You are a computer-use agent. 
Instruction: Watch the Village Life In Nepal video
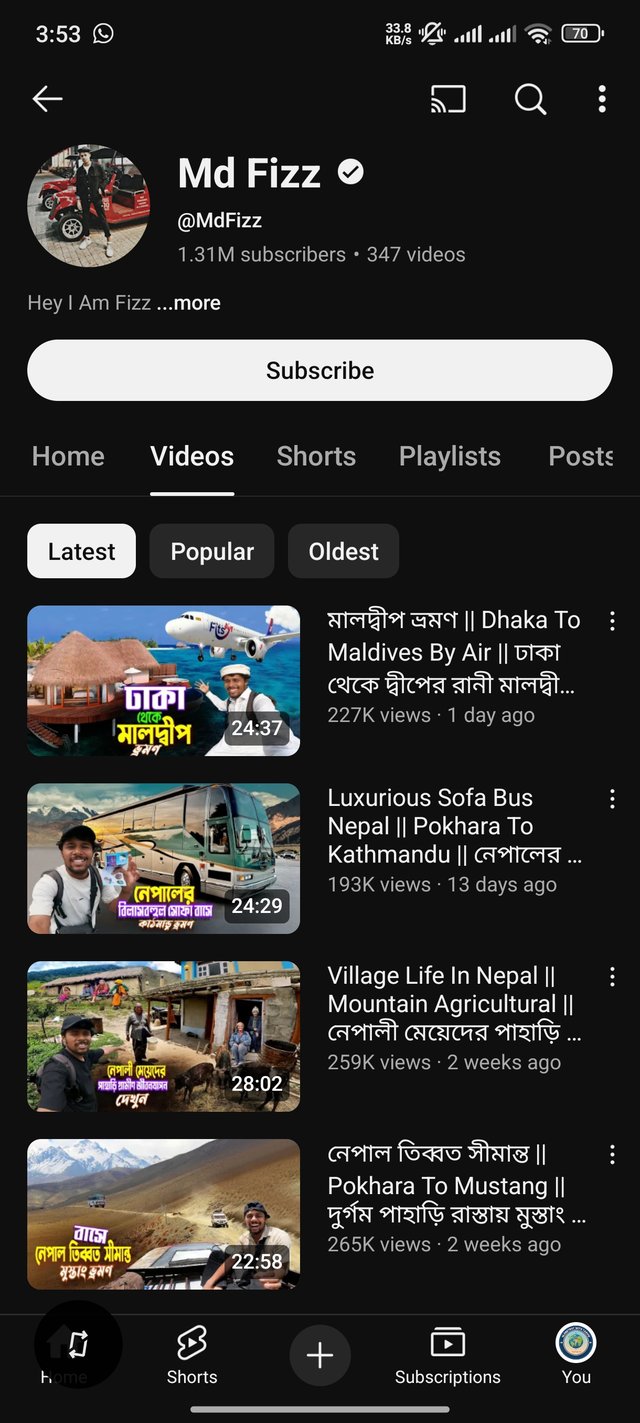point(163,1036)
